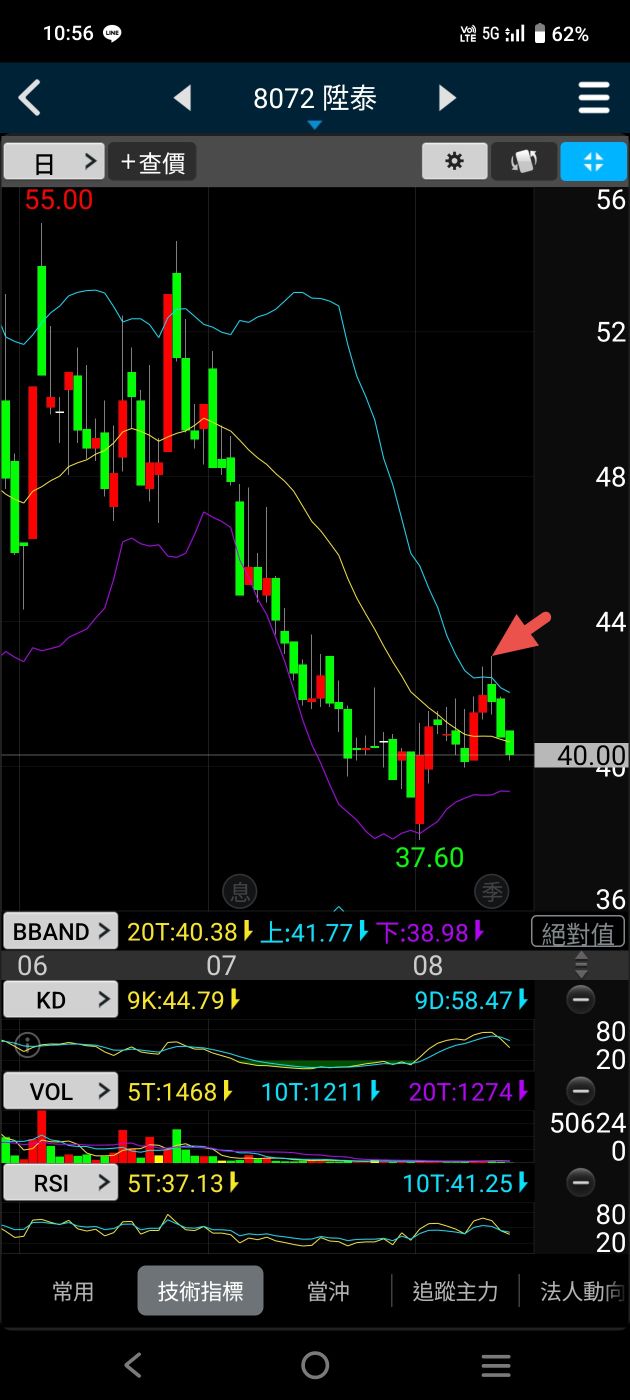Change the VOL indicator
Viewport: 630px width, 1400px height.
(x=61, y=1091)
